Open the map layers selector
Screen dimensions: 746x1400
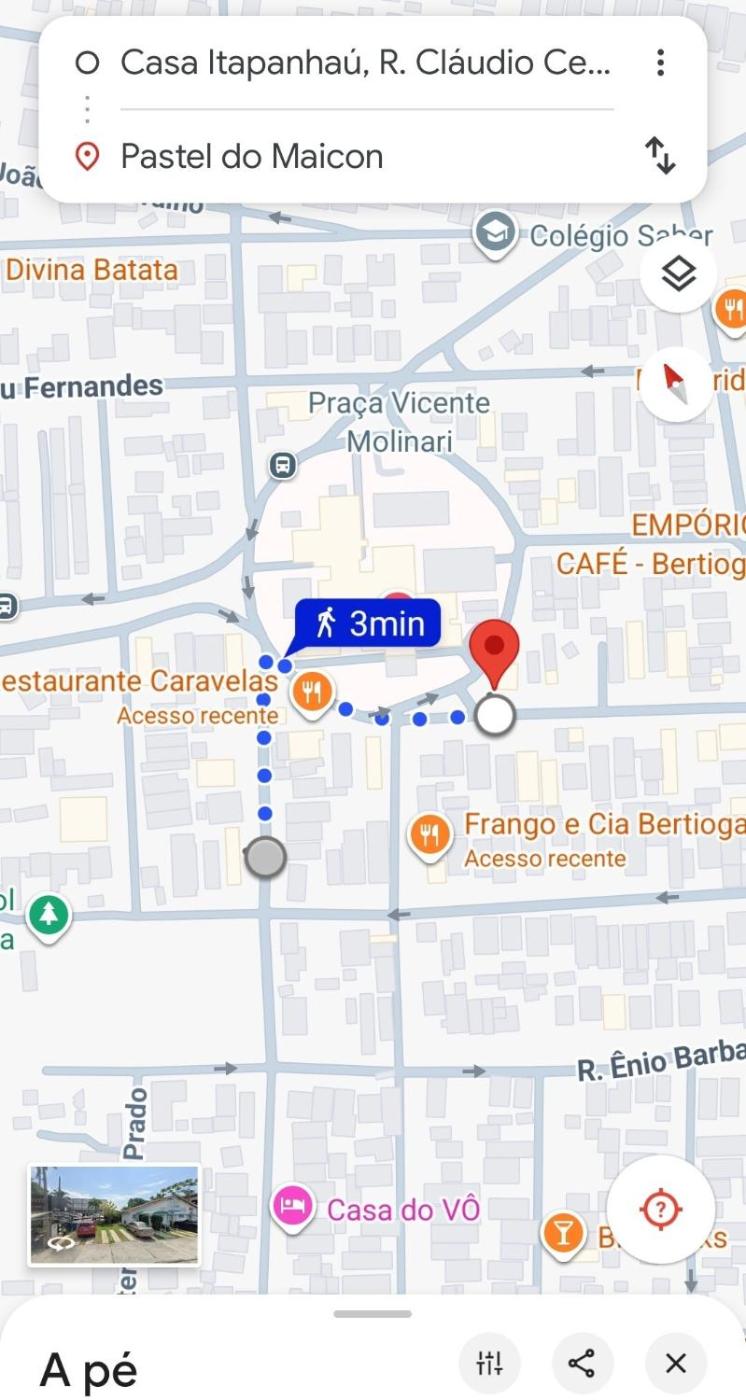point(679,273)
